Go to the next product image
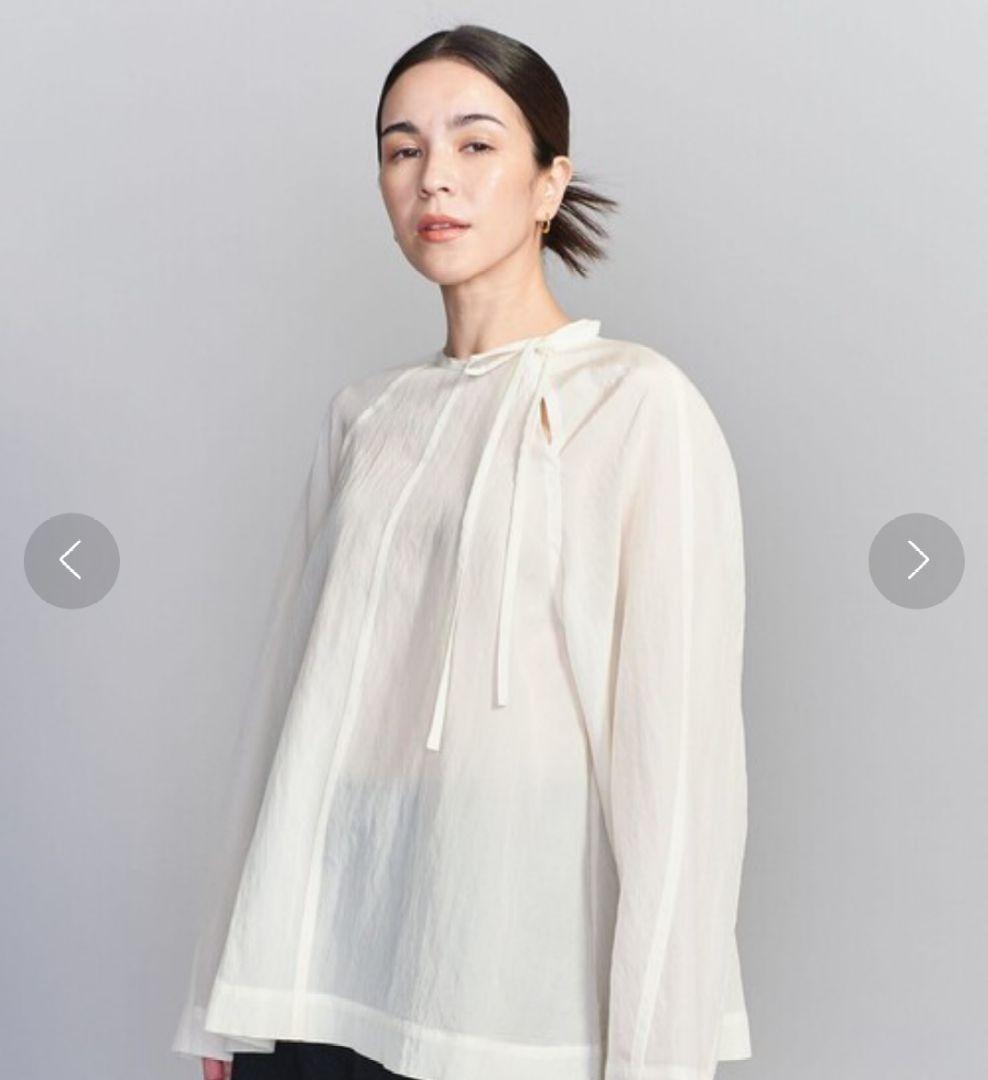 [x=916, y=561]
